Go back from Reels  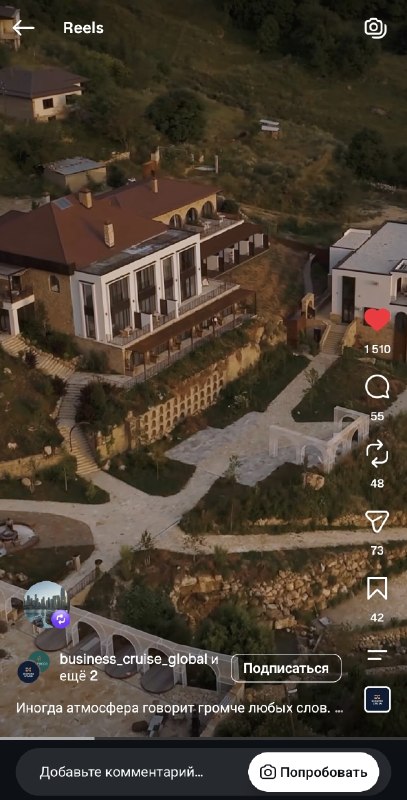[23, 28]
